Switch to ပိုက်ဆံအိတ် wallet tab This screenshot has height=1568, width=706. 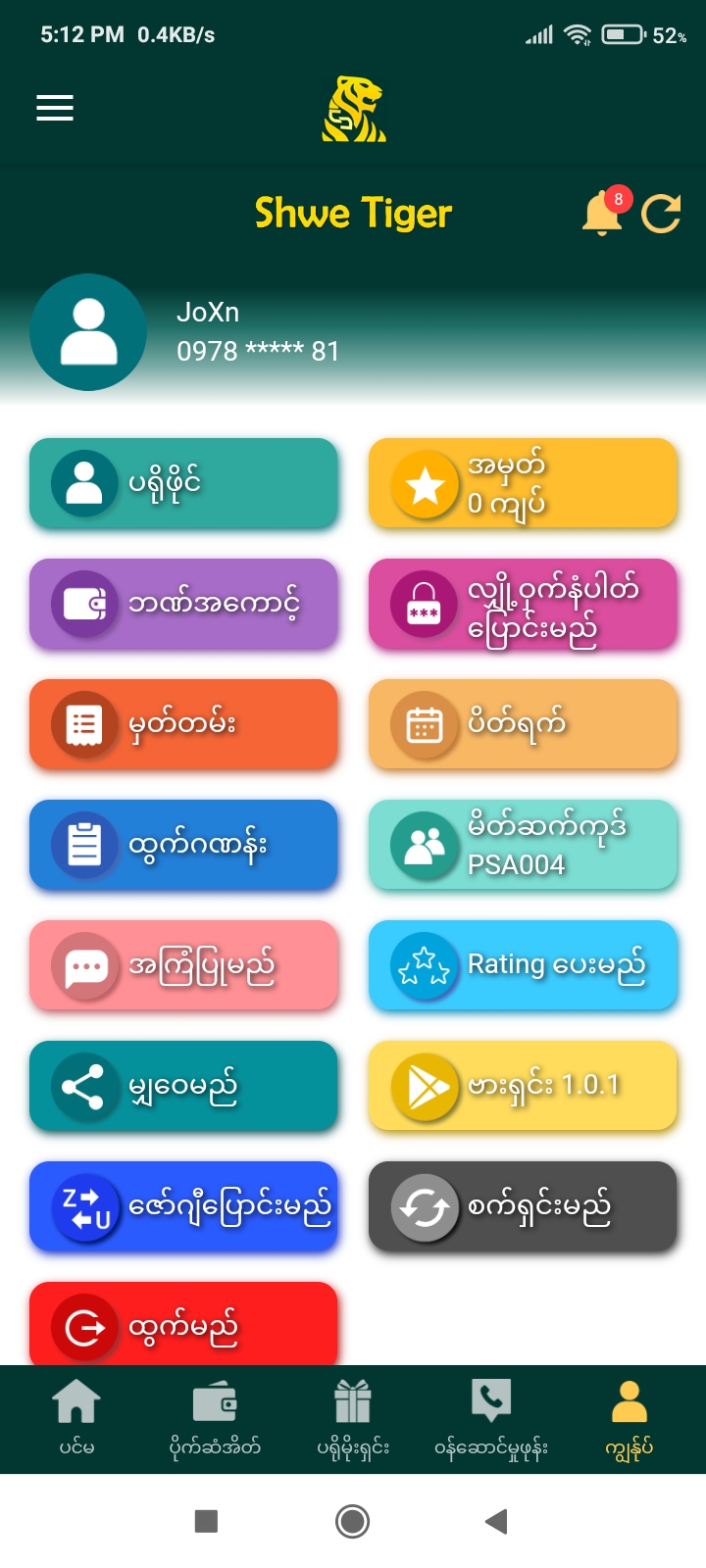click(215, 1418)
